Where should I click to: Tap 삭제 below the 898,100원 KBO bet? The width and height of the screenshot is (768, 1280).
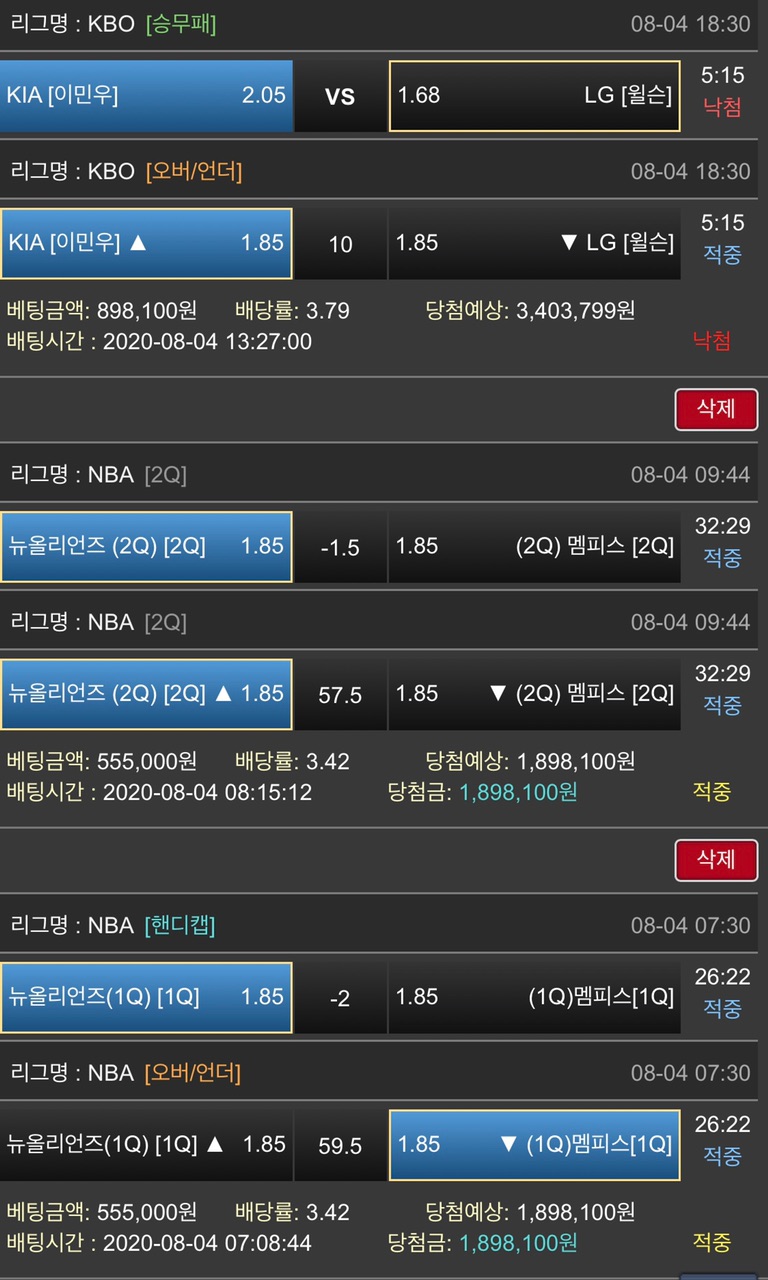pyautogui.click(x=716, y=408)
